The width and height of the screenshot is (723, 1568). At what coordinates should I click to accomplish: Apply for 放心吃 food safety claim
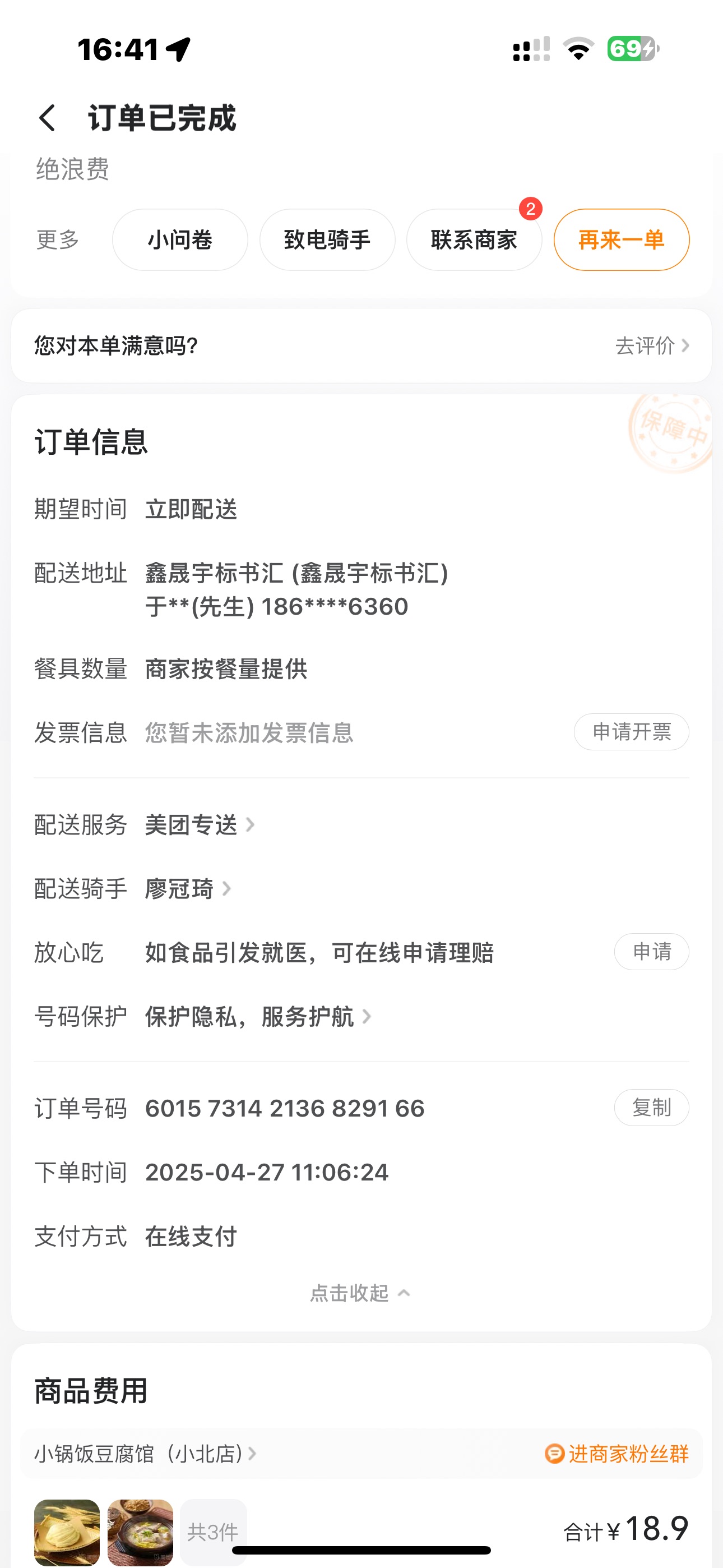(x=651, y=951)
